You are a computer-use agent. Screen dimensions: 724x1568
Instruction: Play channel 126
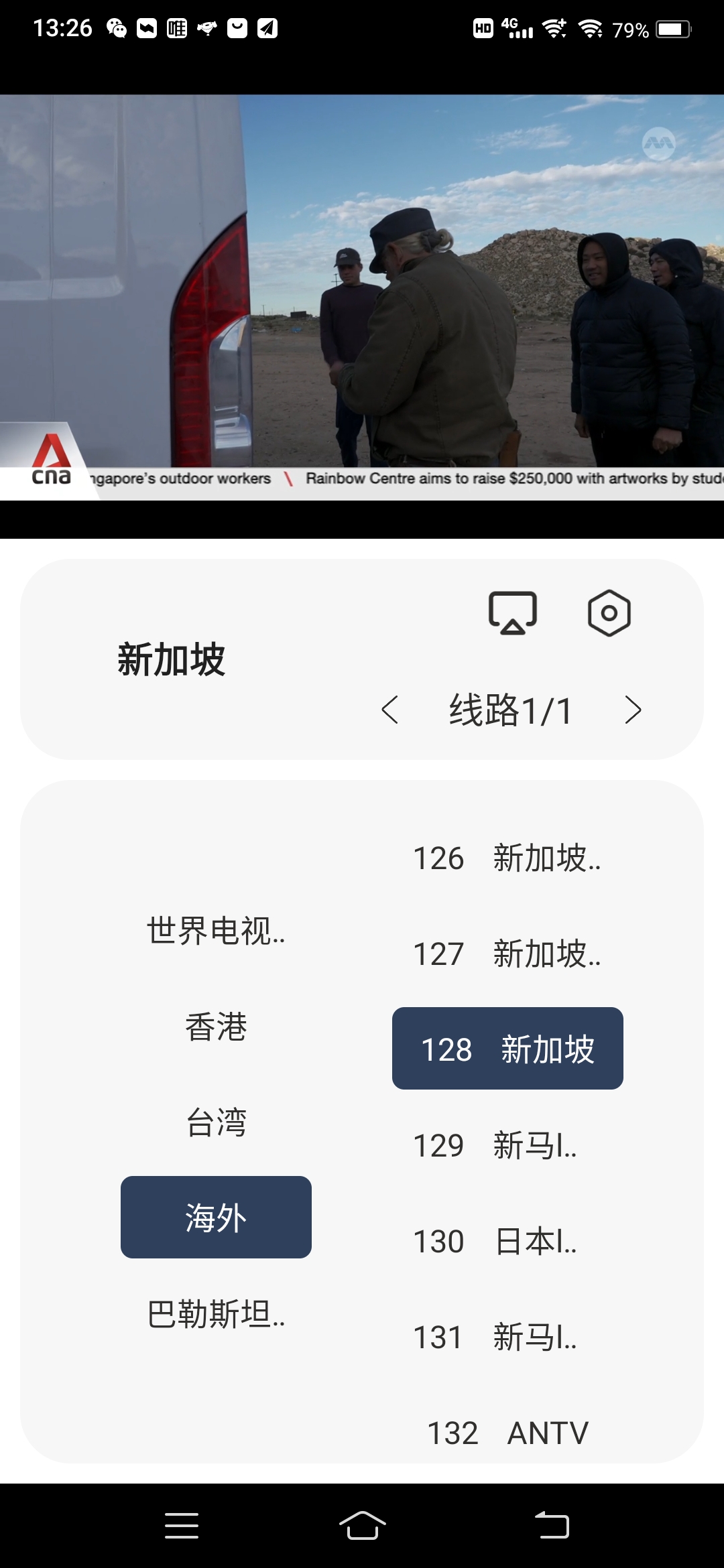click(507, 858)
